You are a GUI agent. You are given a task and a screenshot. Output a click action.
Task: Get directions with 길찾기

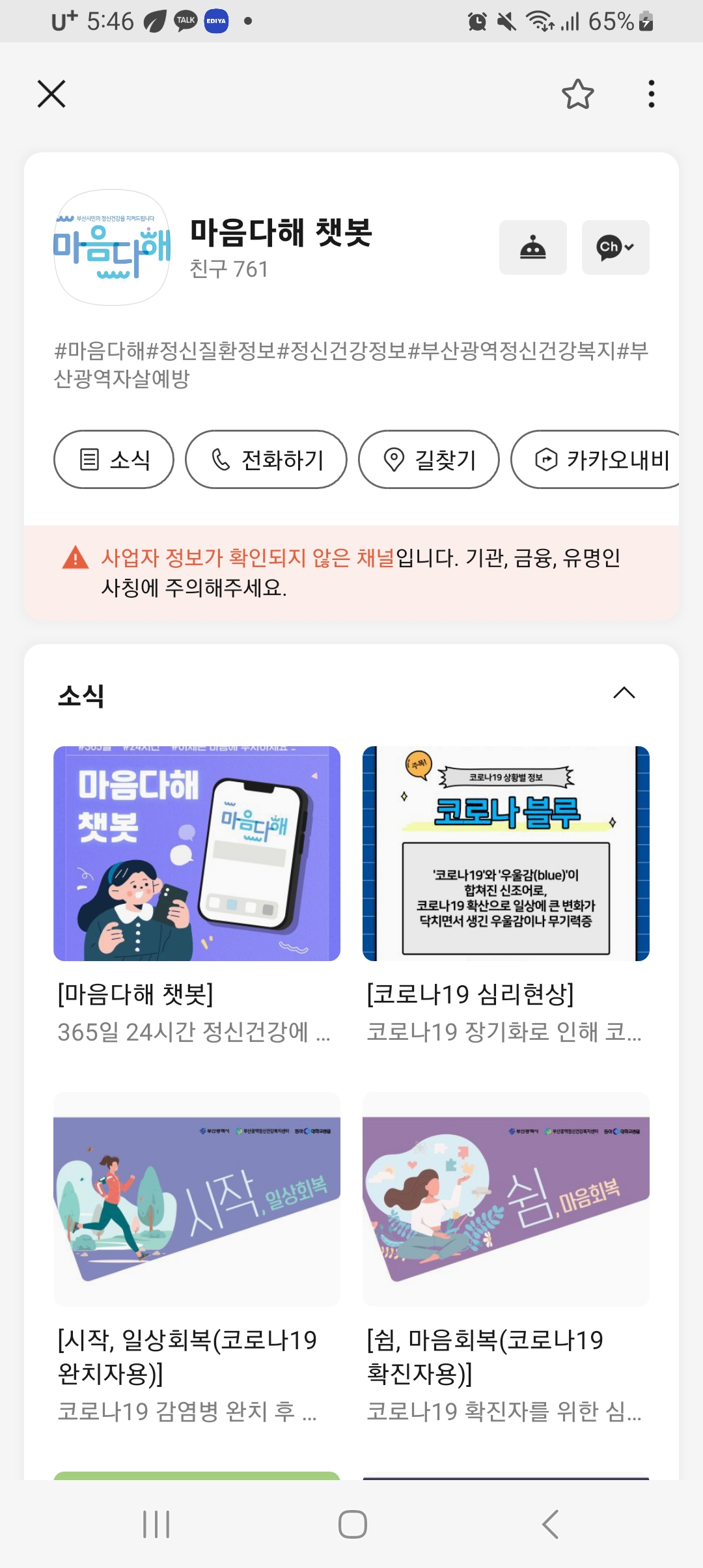(x=429, y=459)
